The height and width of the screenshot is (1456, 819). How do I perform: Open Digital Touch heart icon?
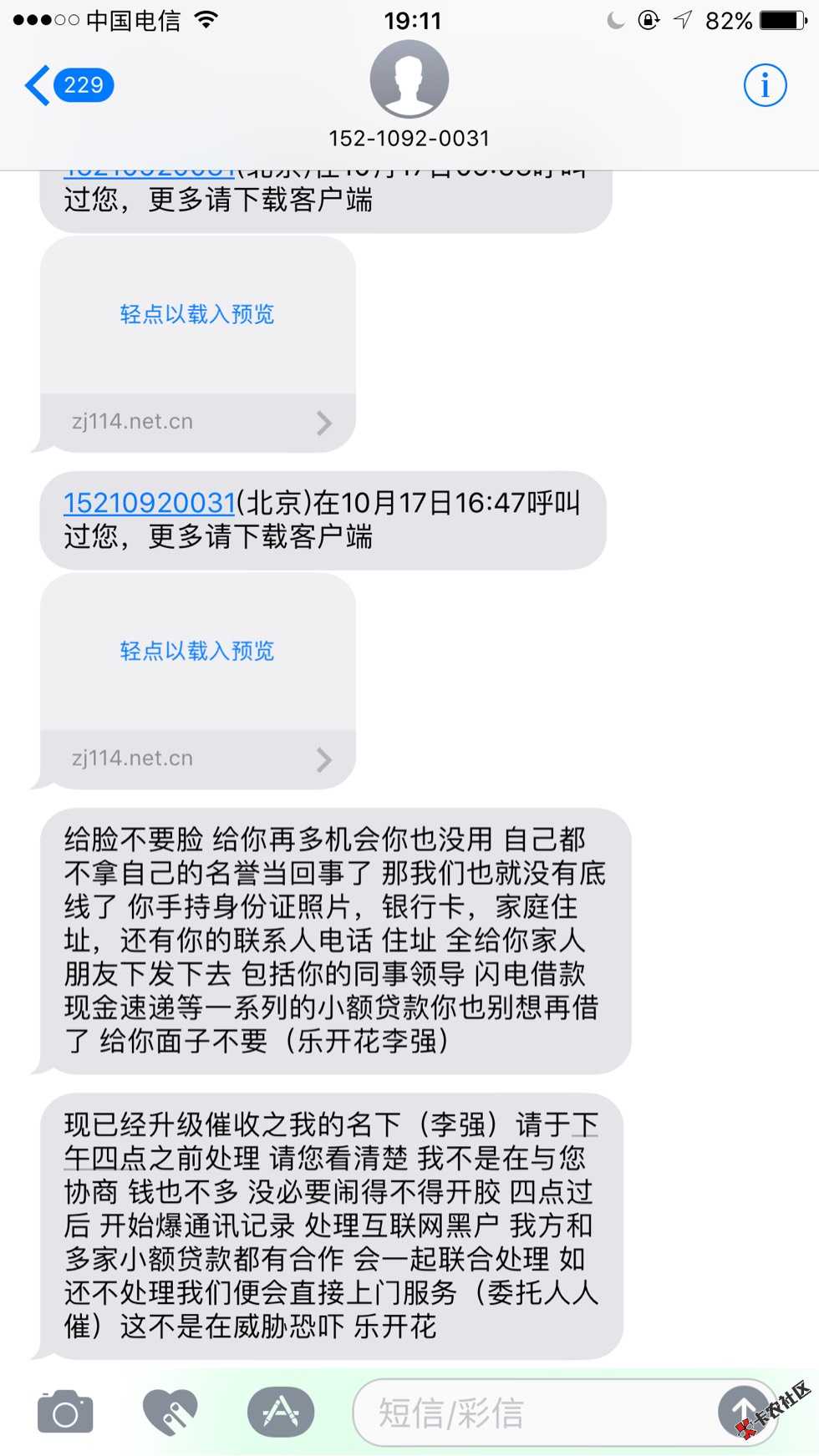(x=170, y=1412)
